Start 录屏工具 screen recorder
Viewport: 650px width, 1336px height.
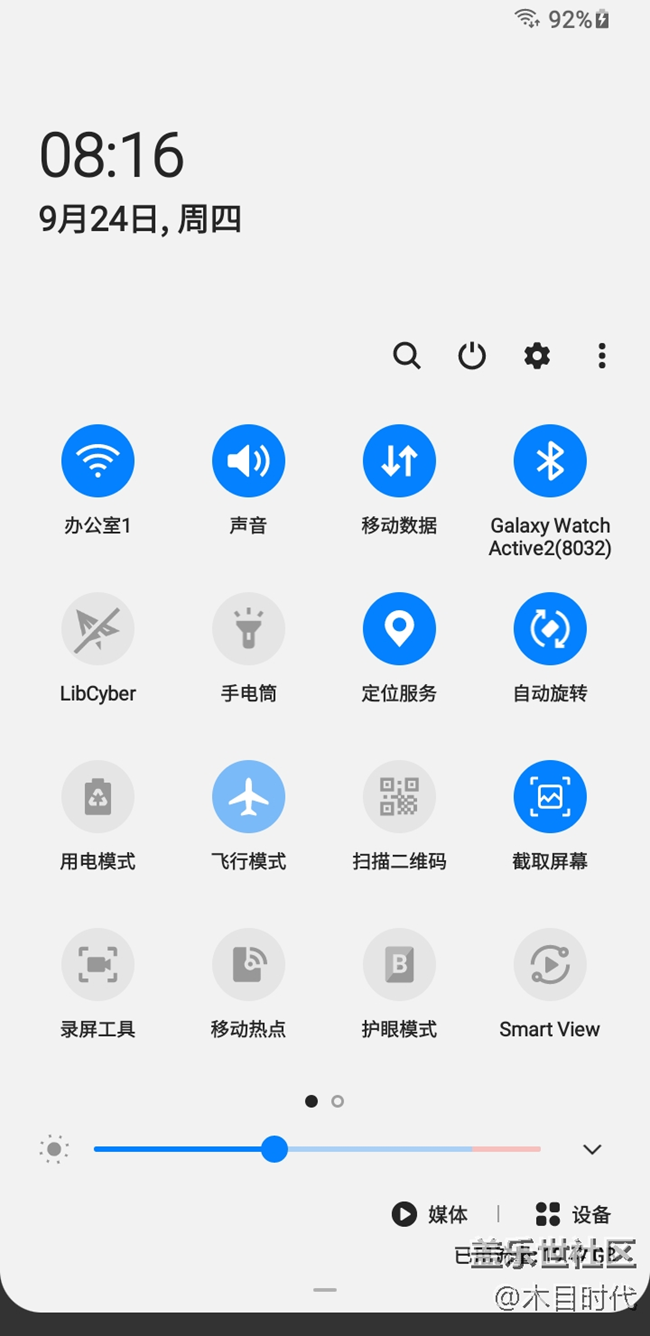pos(98,965)
